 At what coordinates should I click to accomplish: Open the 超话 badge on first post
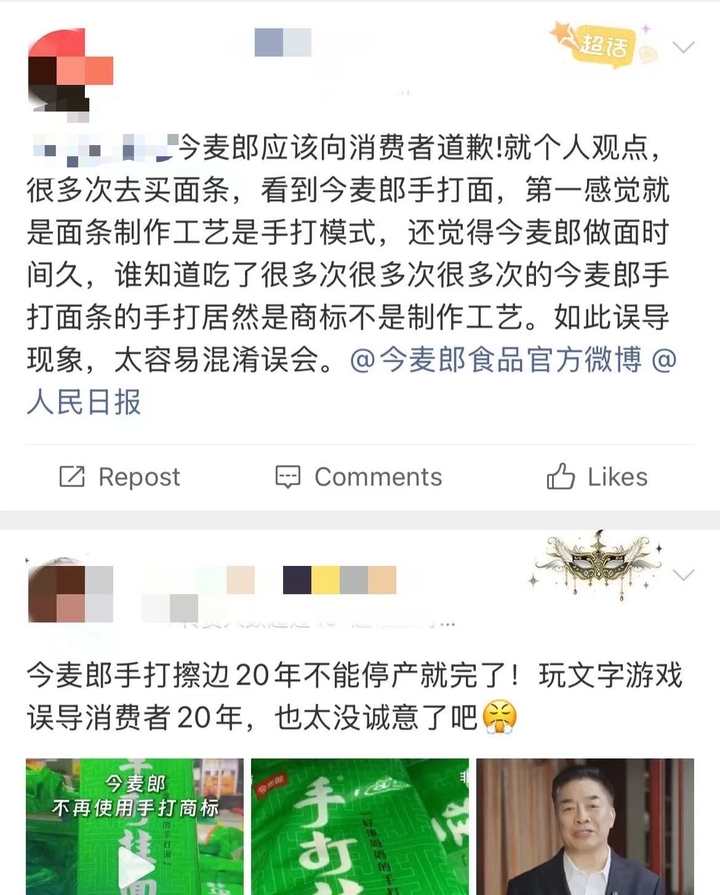click(x=600, y=44)
